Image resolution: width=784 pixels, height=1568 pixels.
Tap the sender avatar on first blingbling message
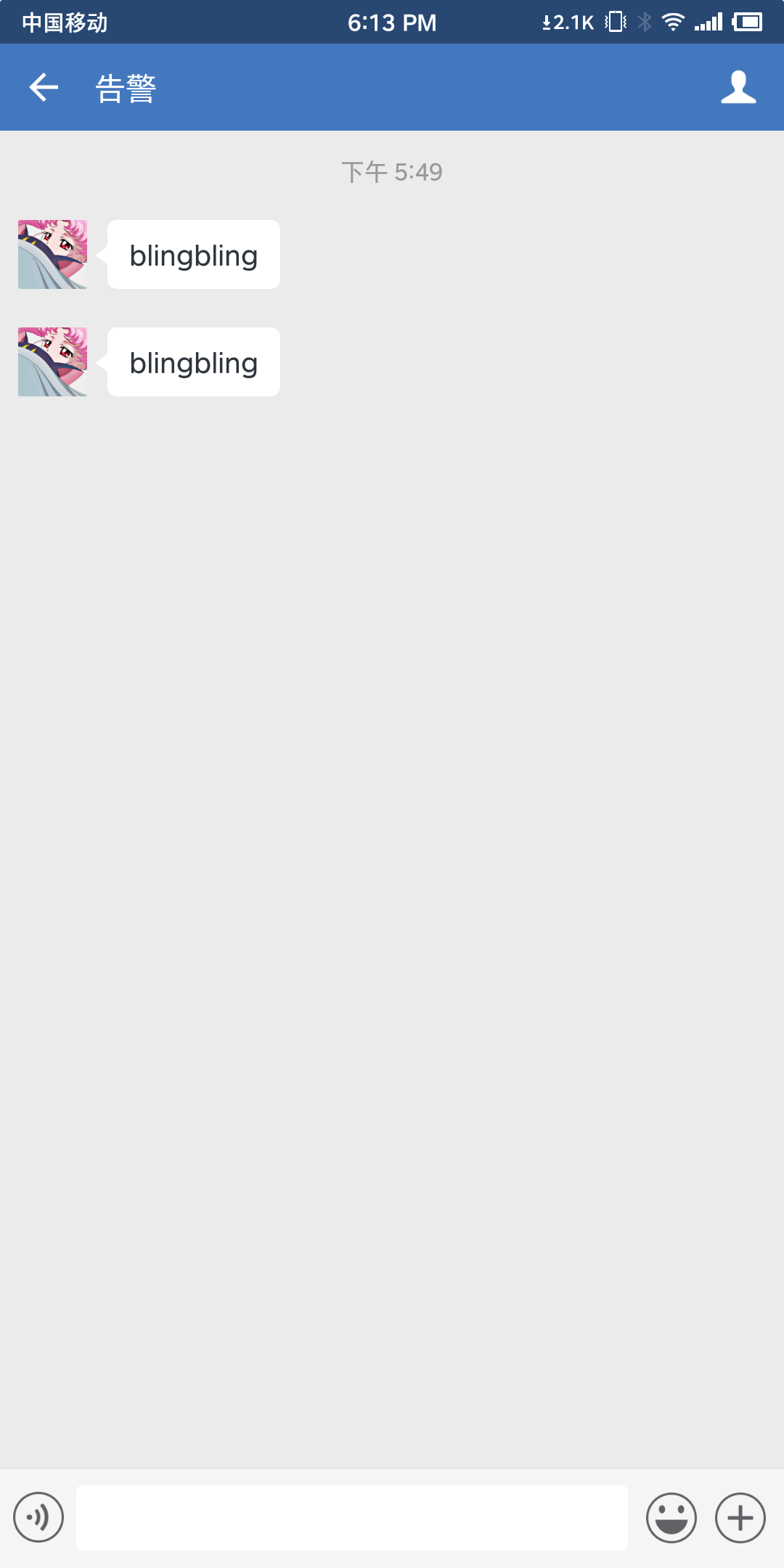(x=52, y=255)
